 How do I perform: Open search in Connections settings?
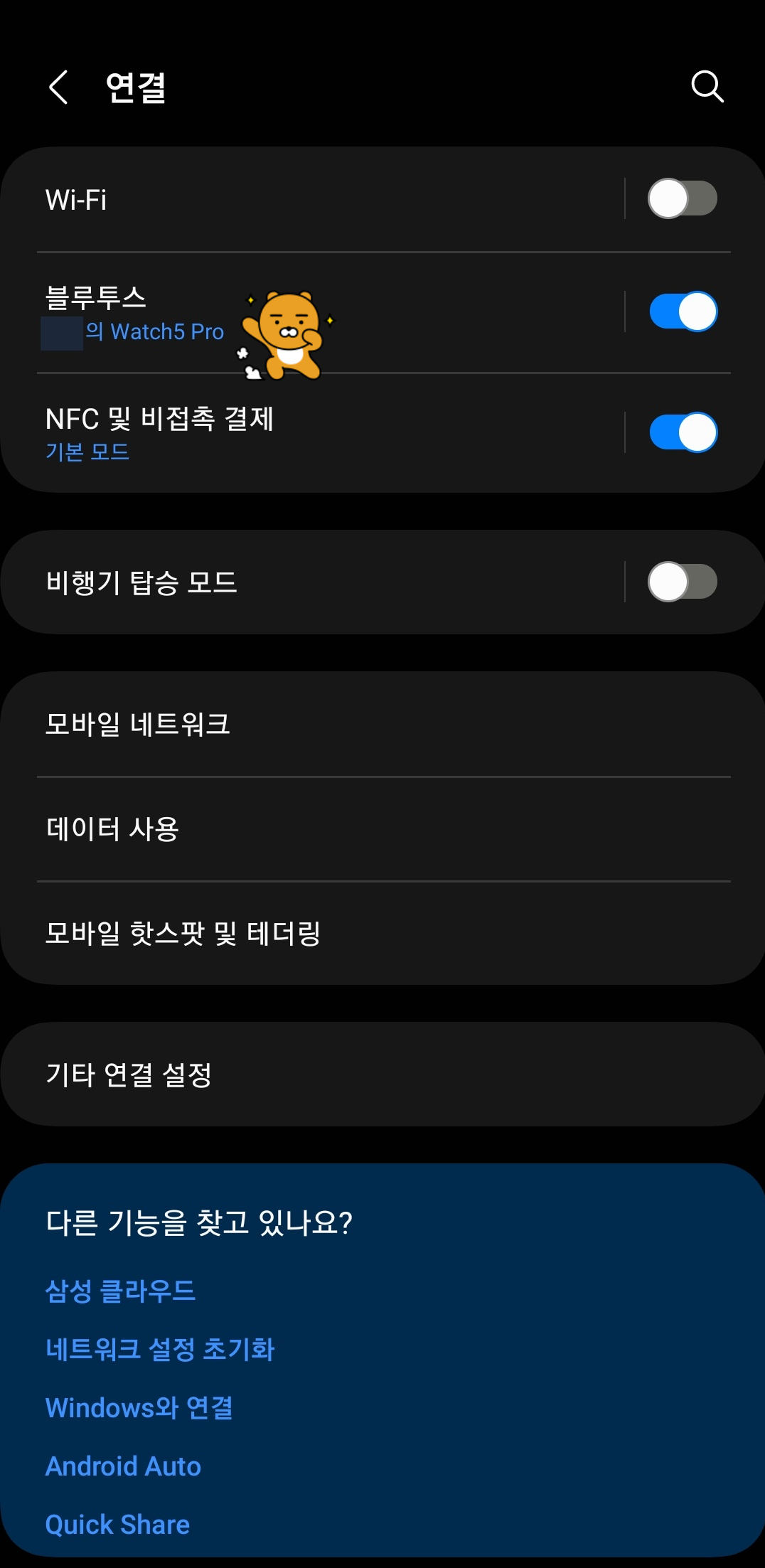pyautogui.click(x=707, y=88)
